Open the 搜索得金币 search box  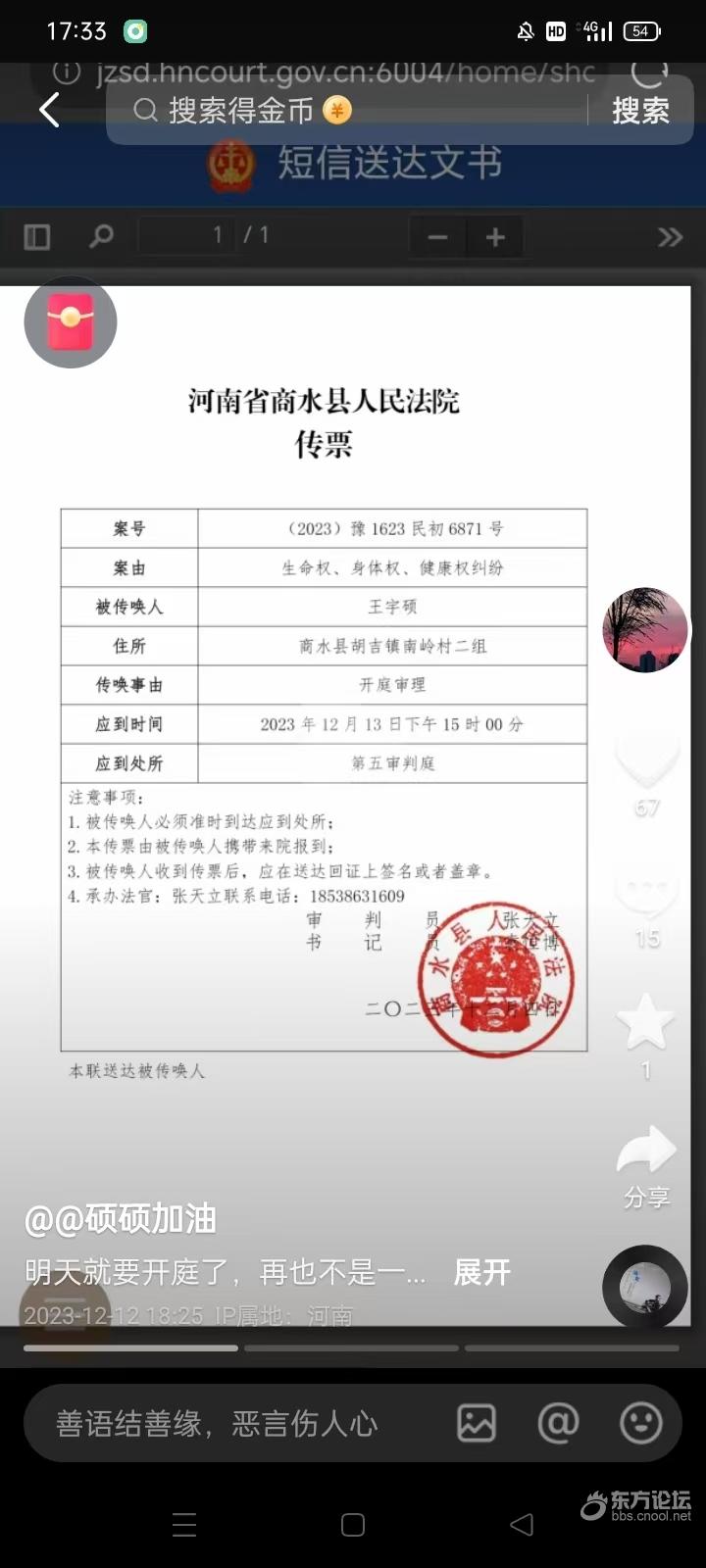(343, 111)
